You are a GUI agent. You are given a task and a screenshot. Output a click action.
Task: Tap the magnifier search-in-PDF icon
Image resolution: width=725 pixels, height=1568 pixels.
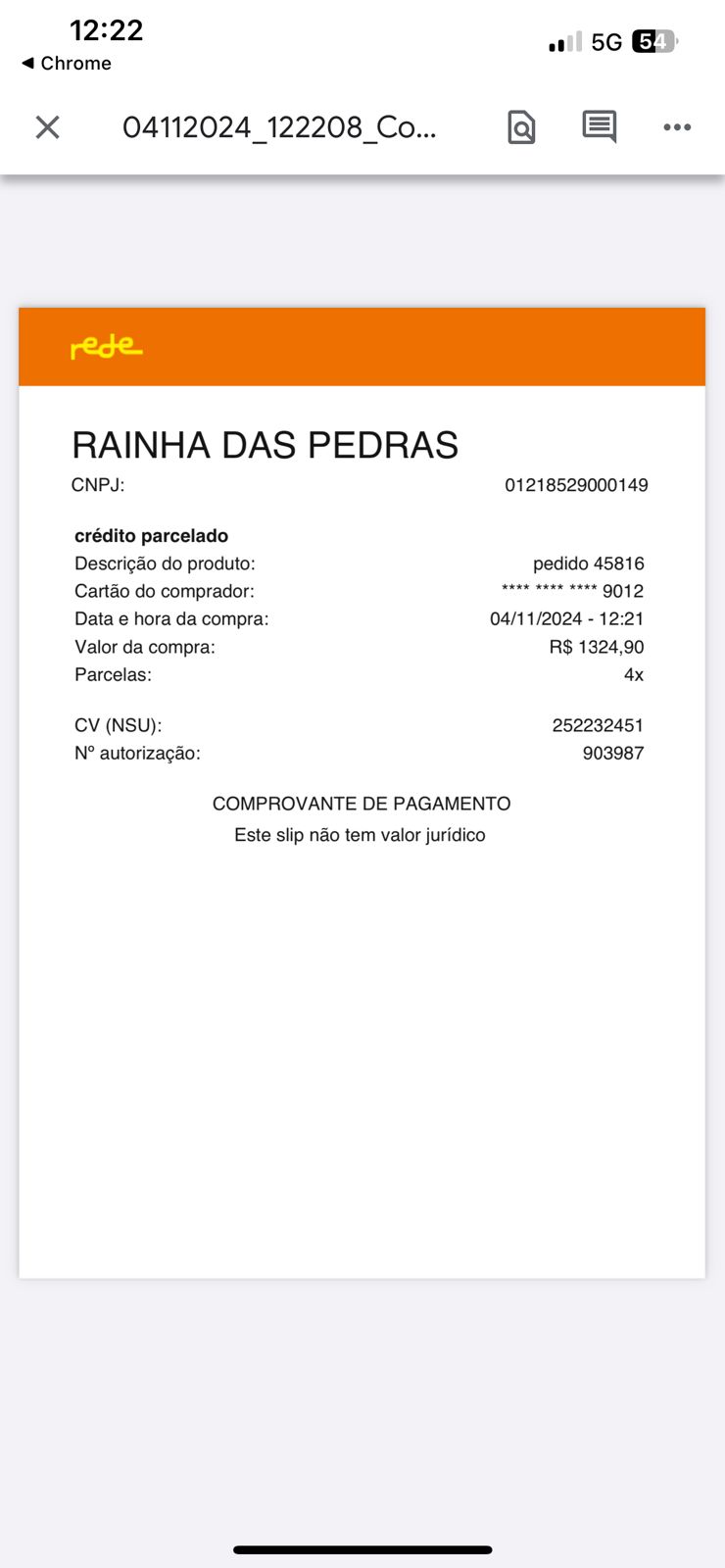[522, 127]
